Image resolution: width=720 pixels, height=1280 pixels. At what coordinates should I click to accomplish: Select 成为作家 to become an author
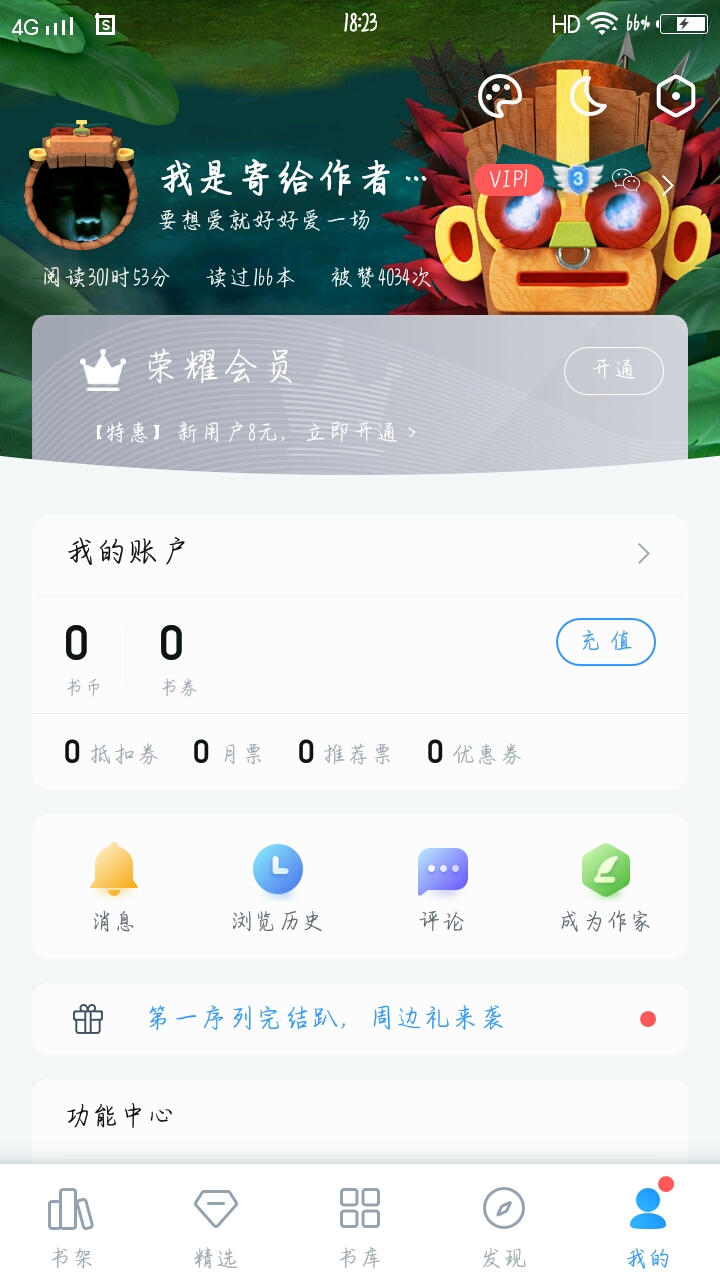(x=605, y=888)
